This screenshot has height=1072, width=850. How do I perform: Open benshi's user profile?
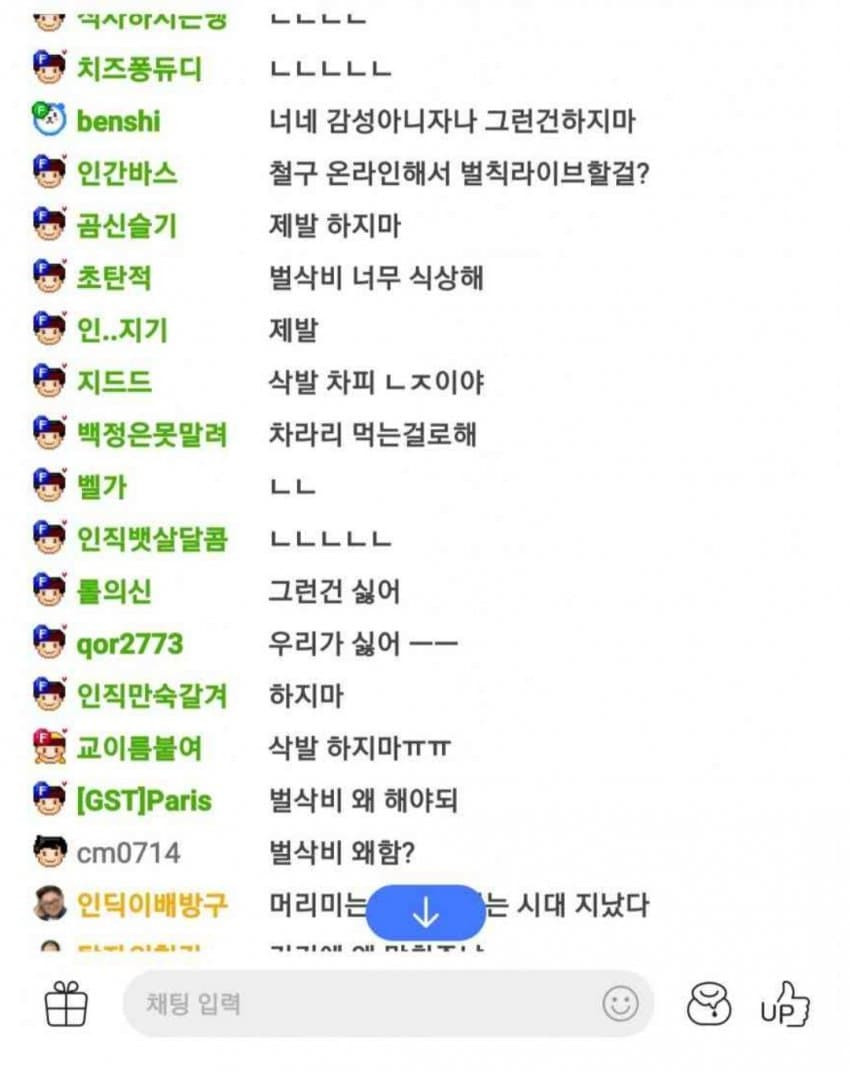point(118,122)
